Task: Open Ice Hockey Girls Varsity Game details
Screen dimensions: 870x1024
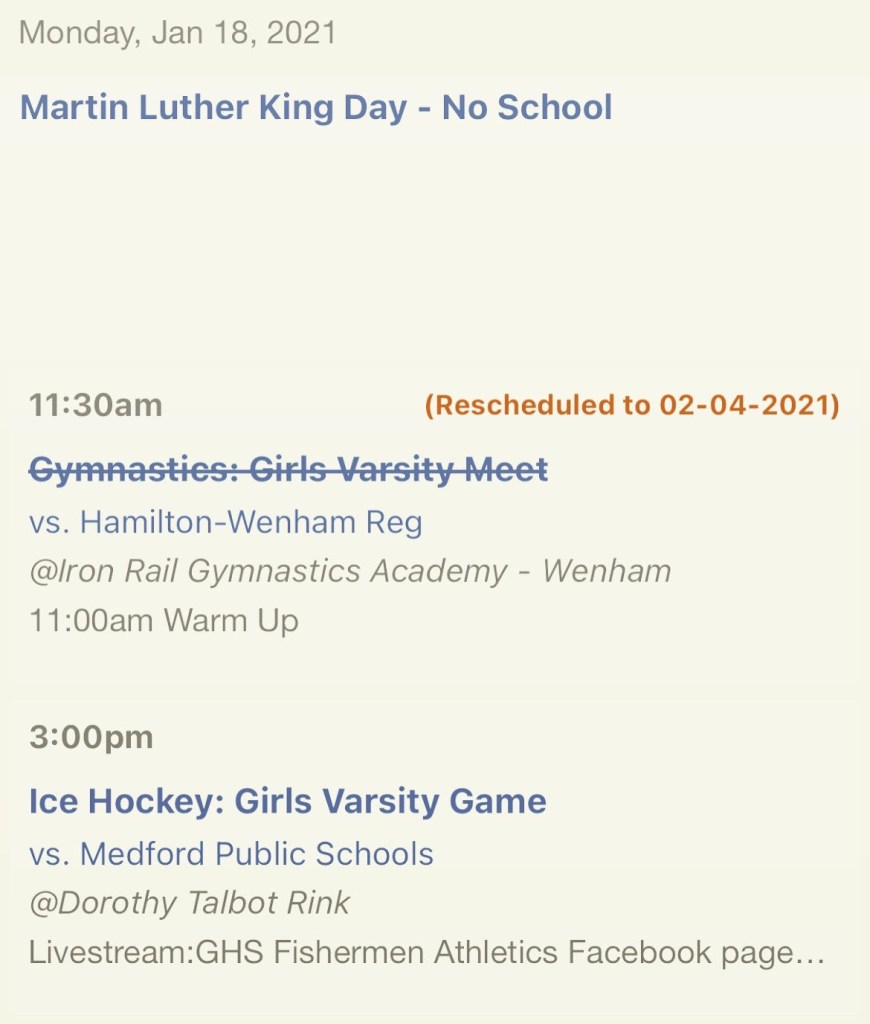Action: [288, 801]
